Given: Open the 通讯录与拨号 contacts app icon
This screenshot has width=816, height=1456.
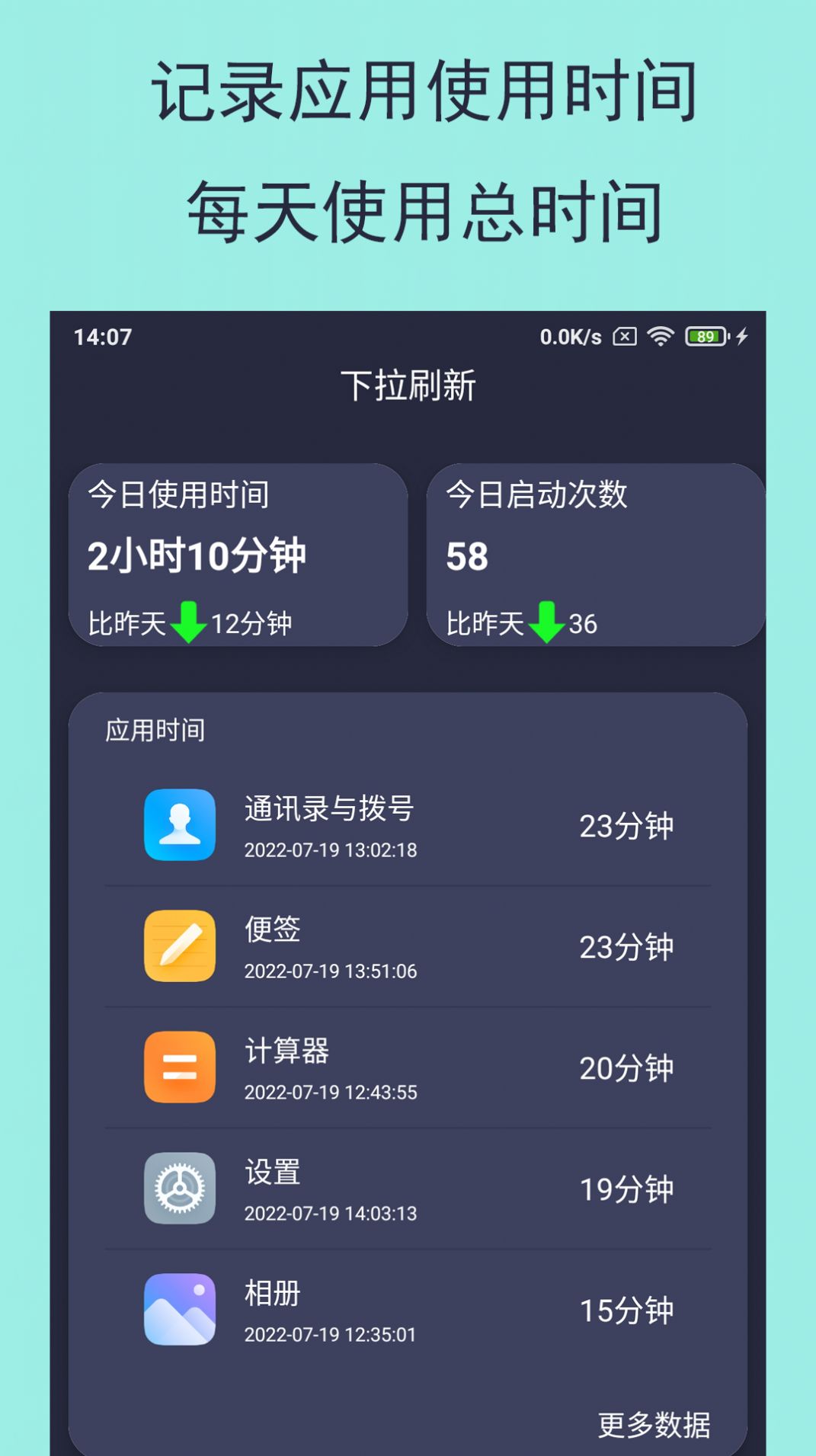Looking at the screenshot, I should [x=180, y=825].
